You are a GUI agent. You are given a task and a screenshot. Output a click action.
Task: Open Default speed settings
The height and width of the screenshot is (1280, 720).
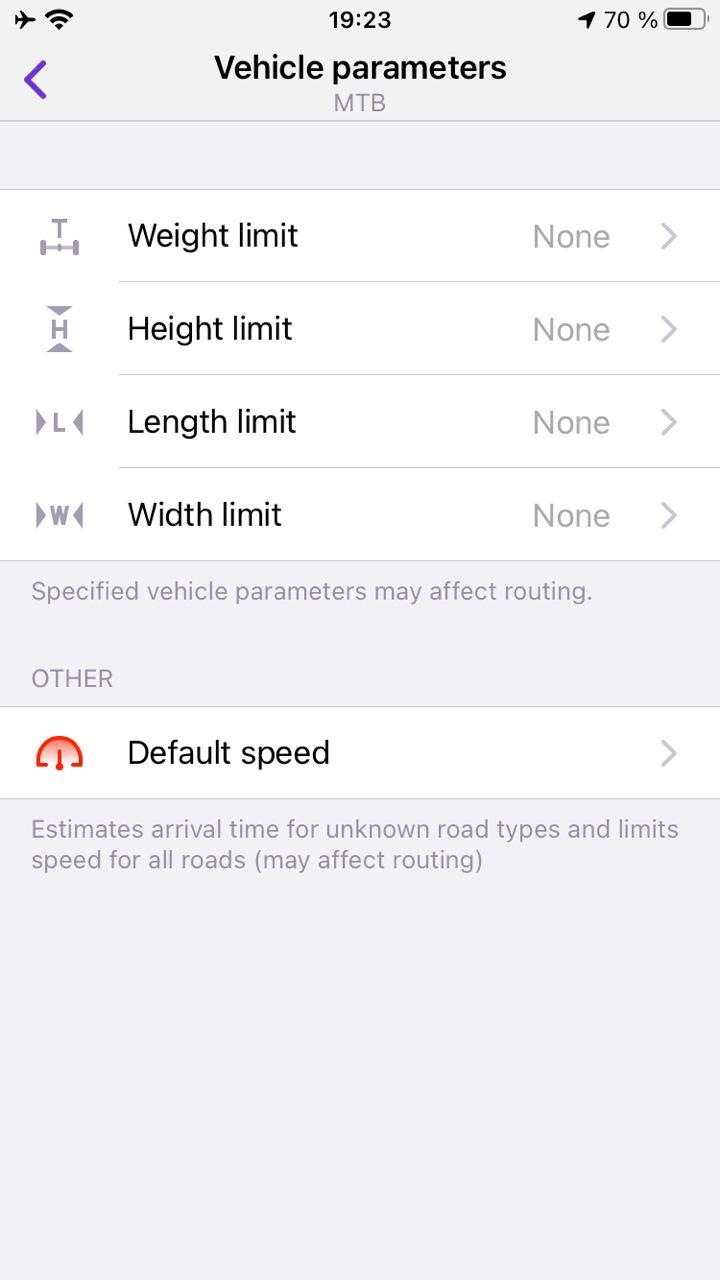click(x=360, y=753)
